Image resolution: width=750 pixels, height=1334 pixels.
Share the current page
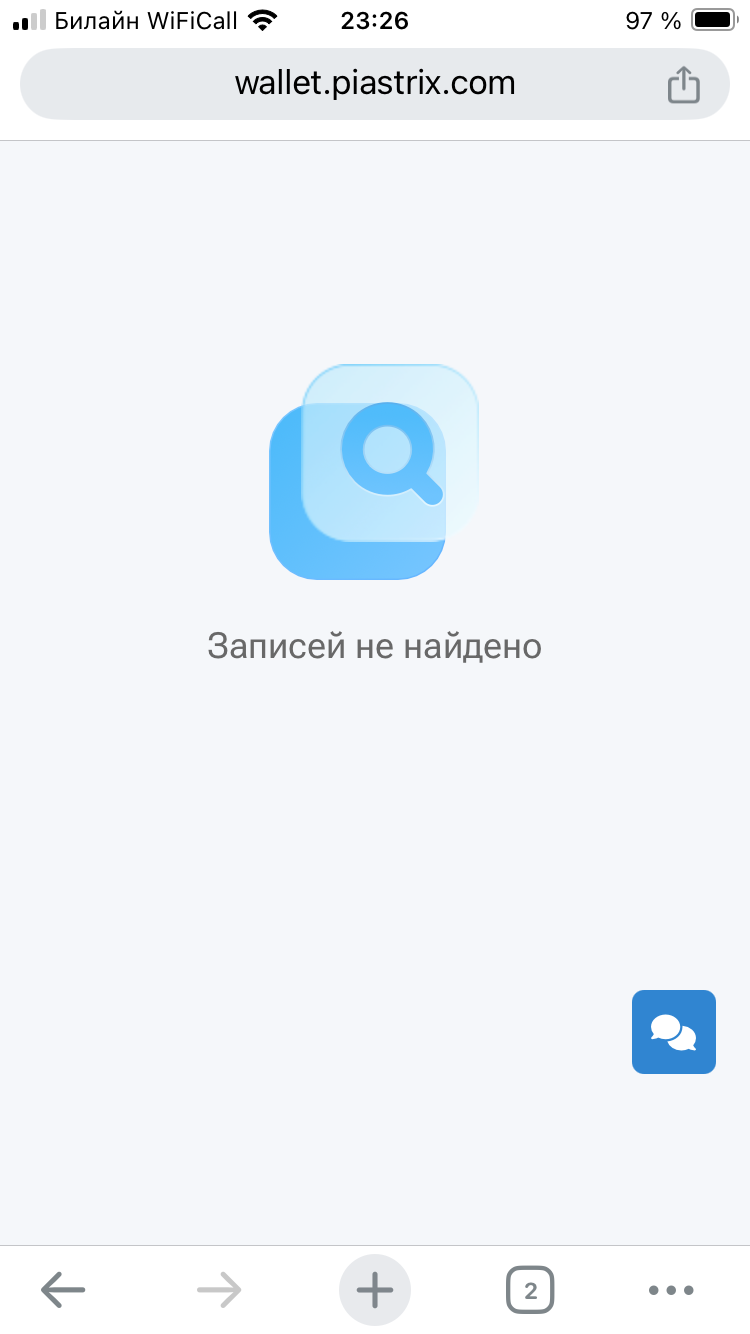(x=683, y=84)
